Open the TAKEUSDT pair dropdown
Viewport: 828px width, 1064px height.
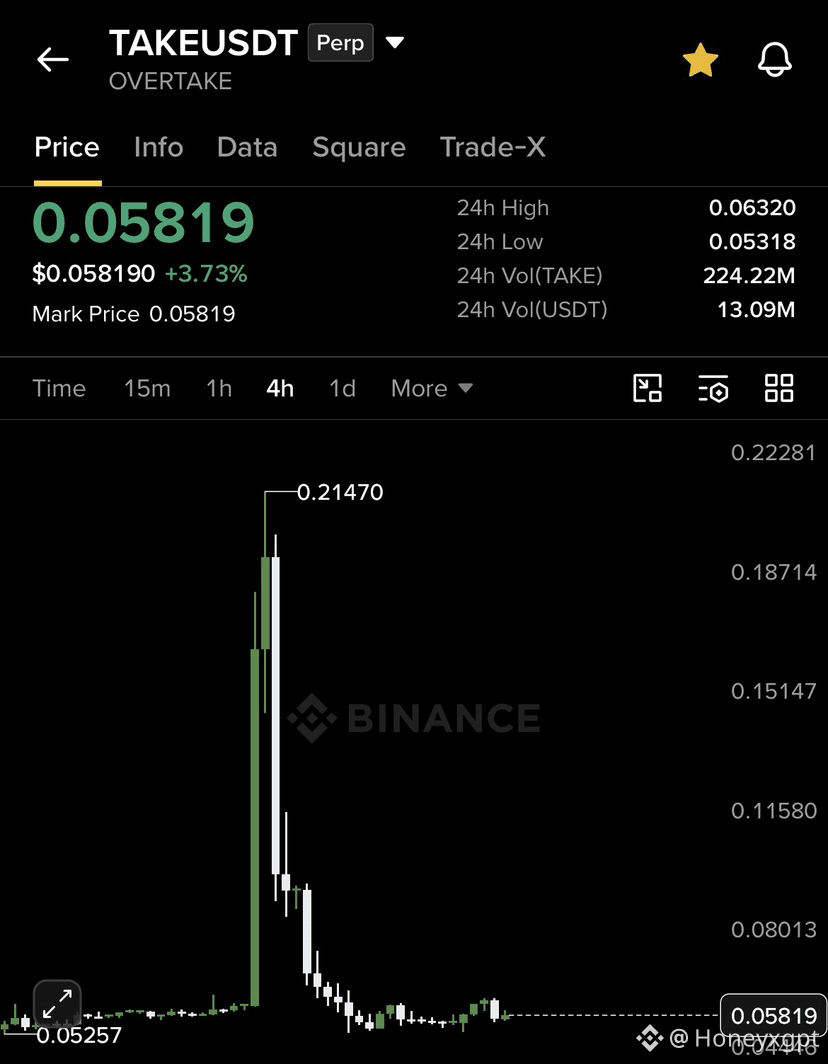point(395,43)
